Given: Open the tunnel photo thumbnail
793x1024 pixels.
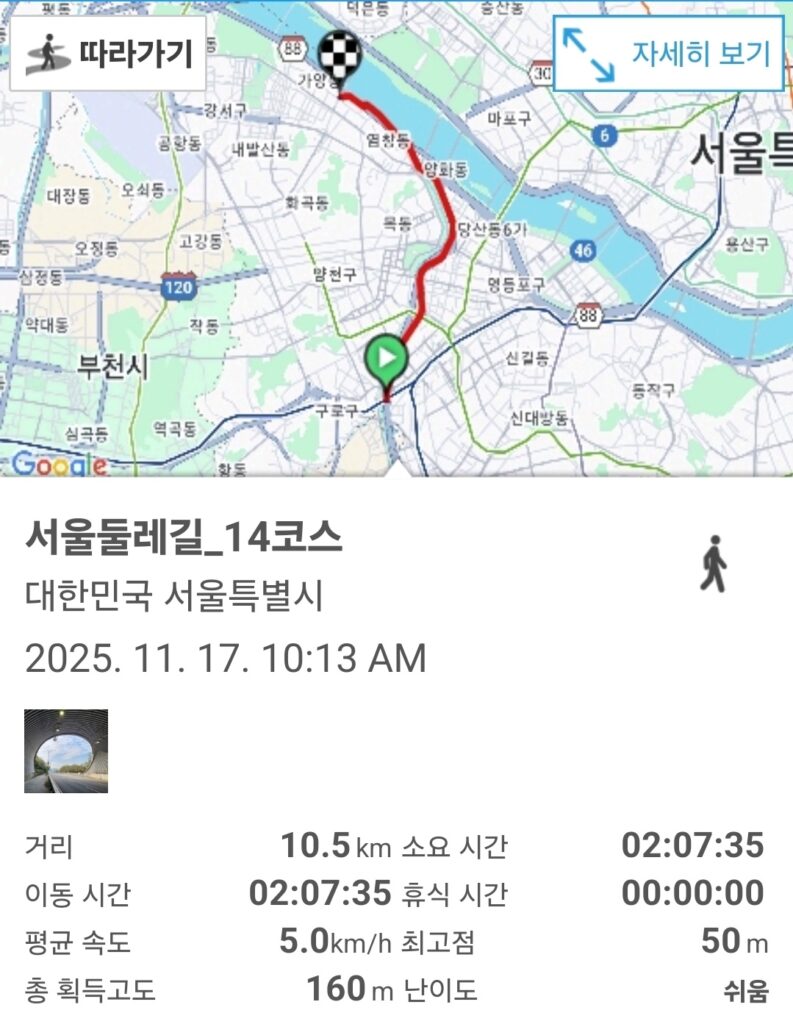Looking at the screenshot, I should 66,751.
